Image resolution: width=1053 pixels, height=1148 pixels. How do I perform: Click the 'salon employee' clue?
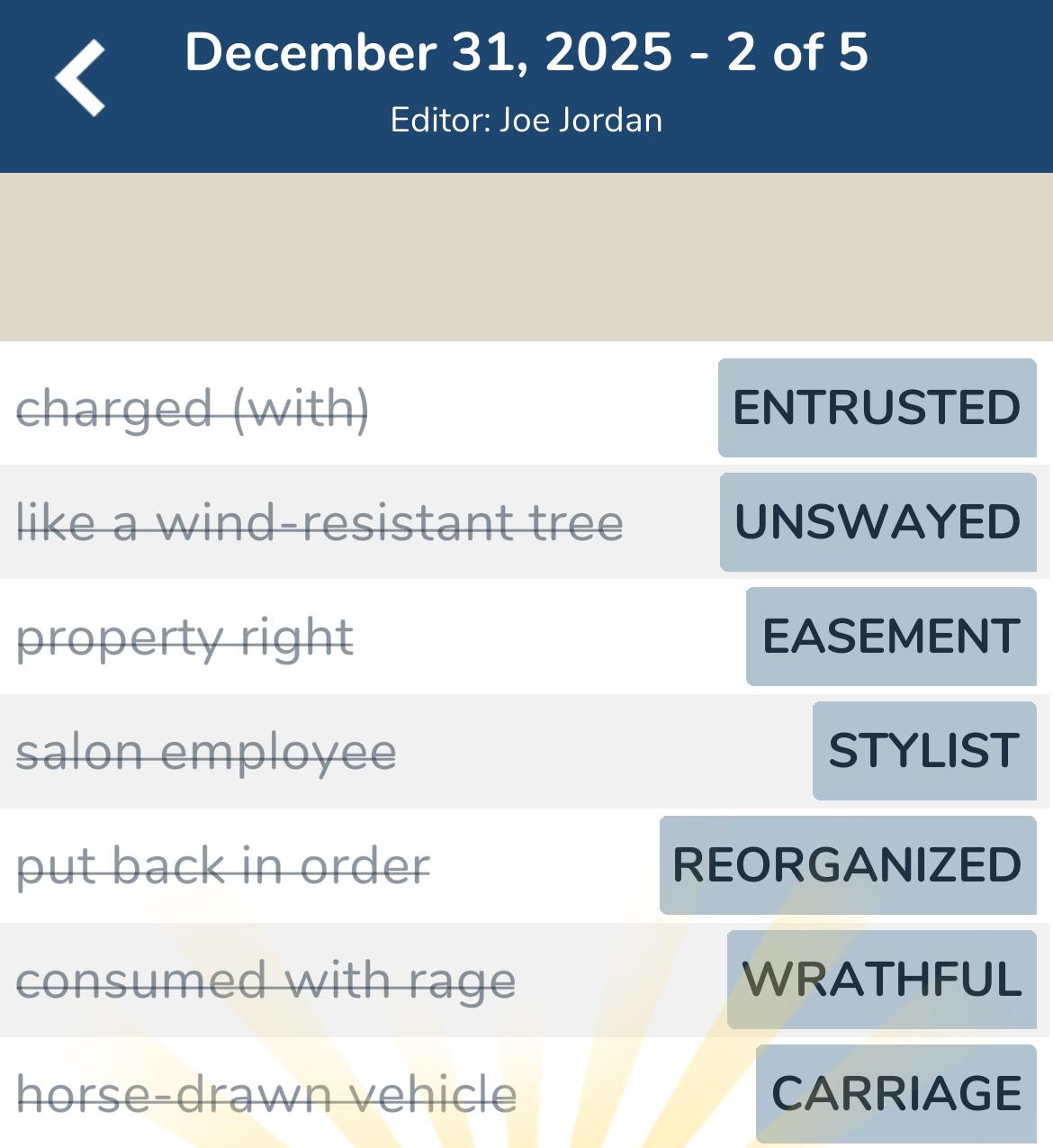(207, 751)
